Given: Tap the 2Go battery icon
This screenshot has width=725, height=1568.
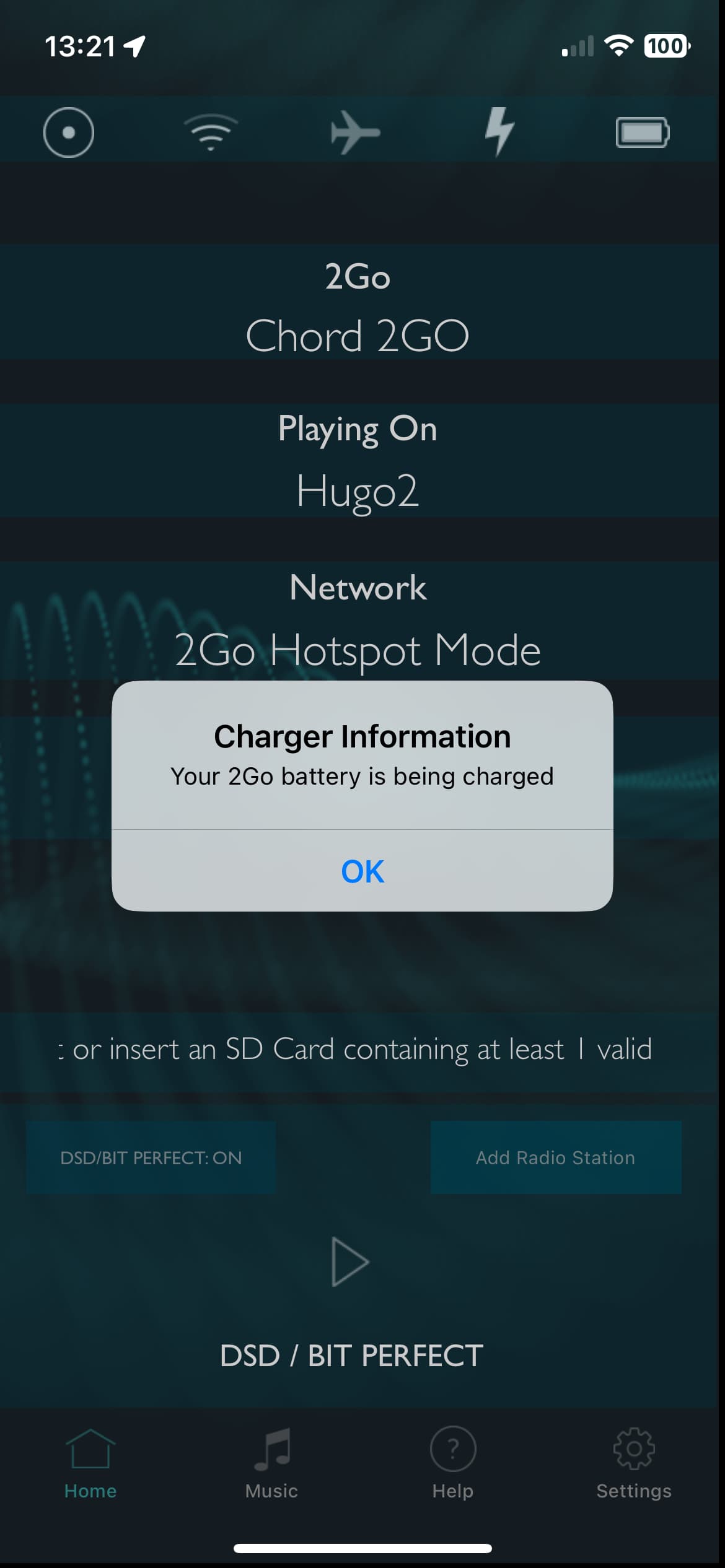Looking at the screenshot, I should pos(643,133).
